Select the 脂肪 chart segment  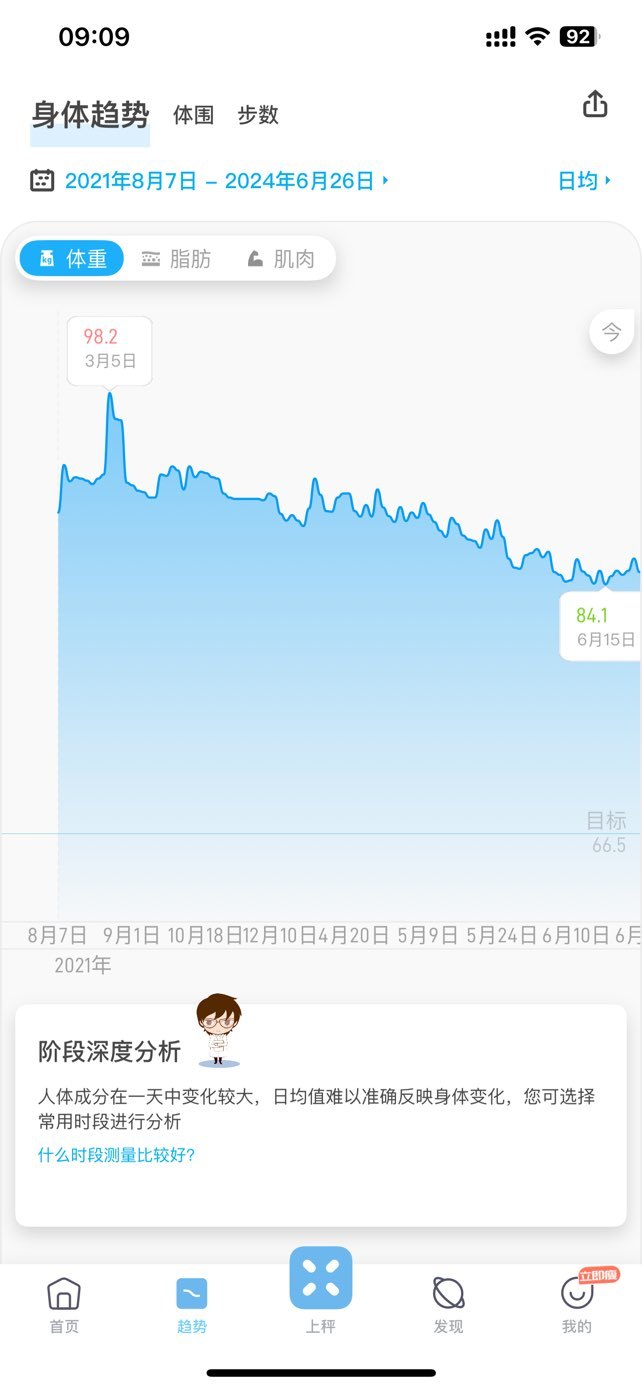[x=177, y=259]
